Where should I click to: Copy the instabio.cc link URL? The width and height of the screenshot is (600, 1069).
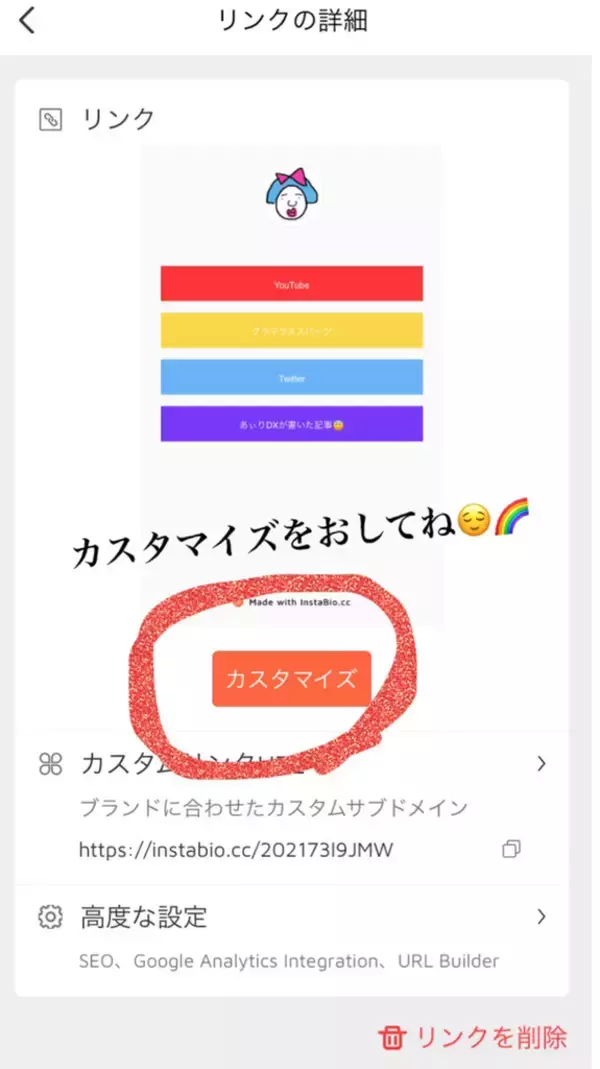coord(511,849)
